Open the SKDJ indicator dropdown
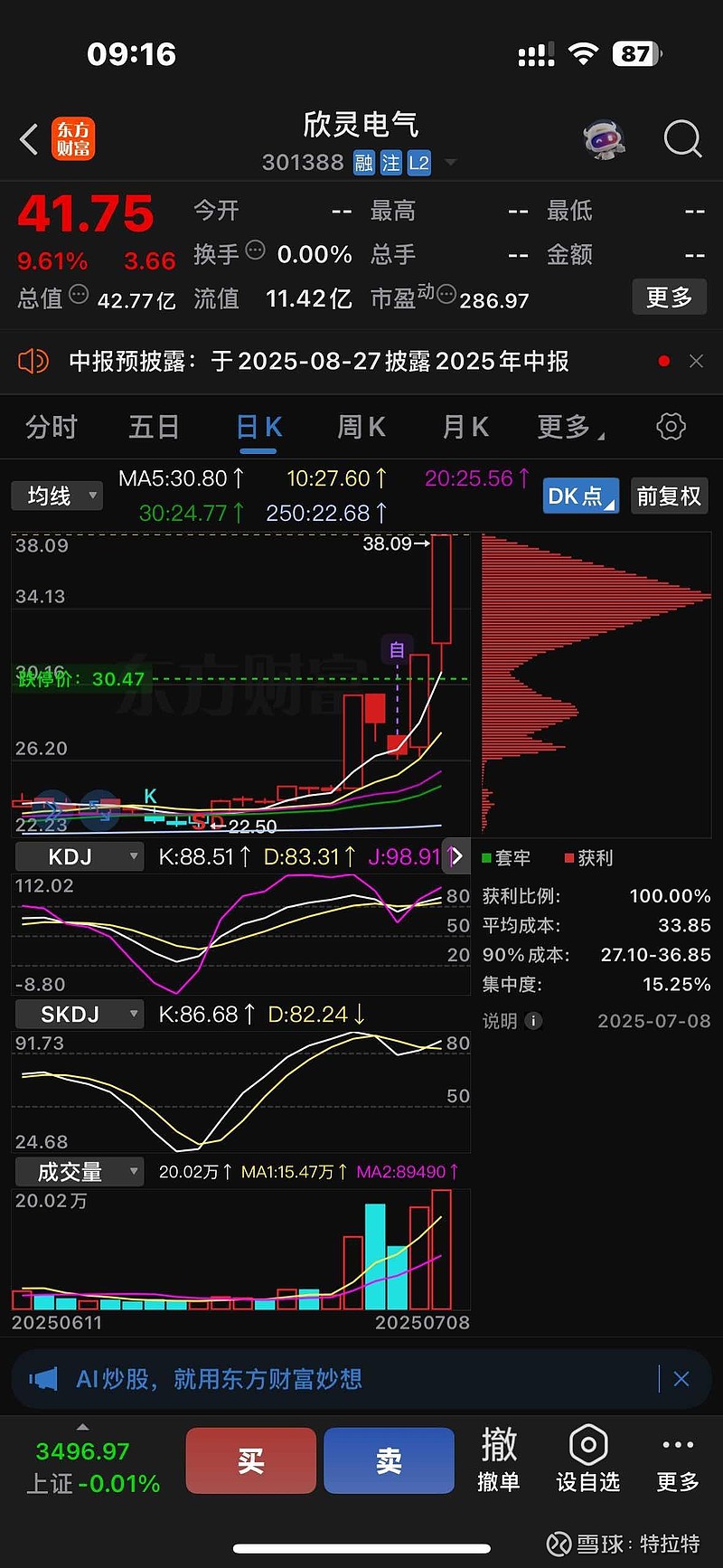The height and width of the screenshot is (1568, 723). tap(80, 1014)
